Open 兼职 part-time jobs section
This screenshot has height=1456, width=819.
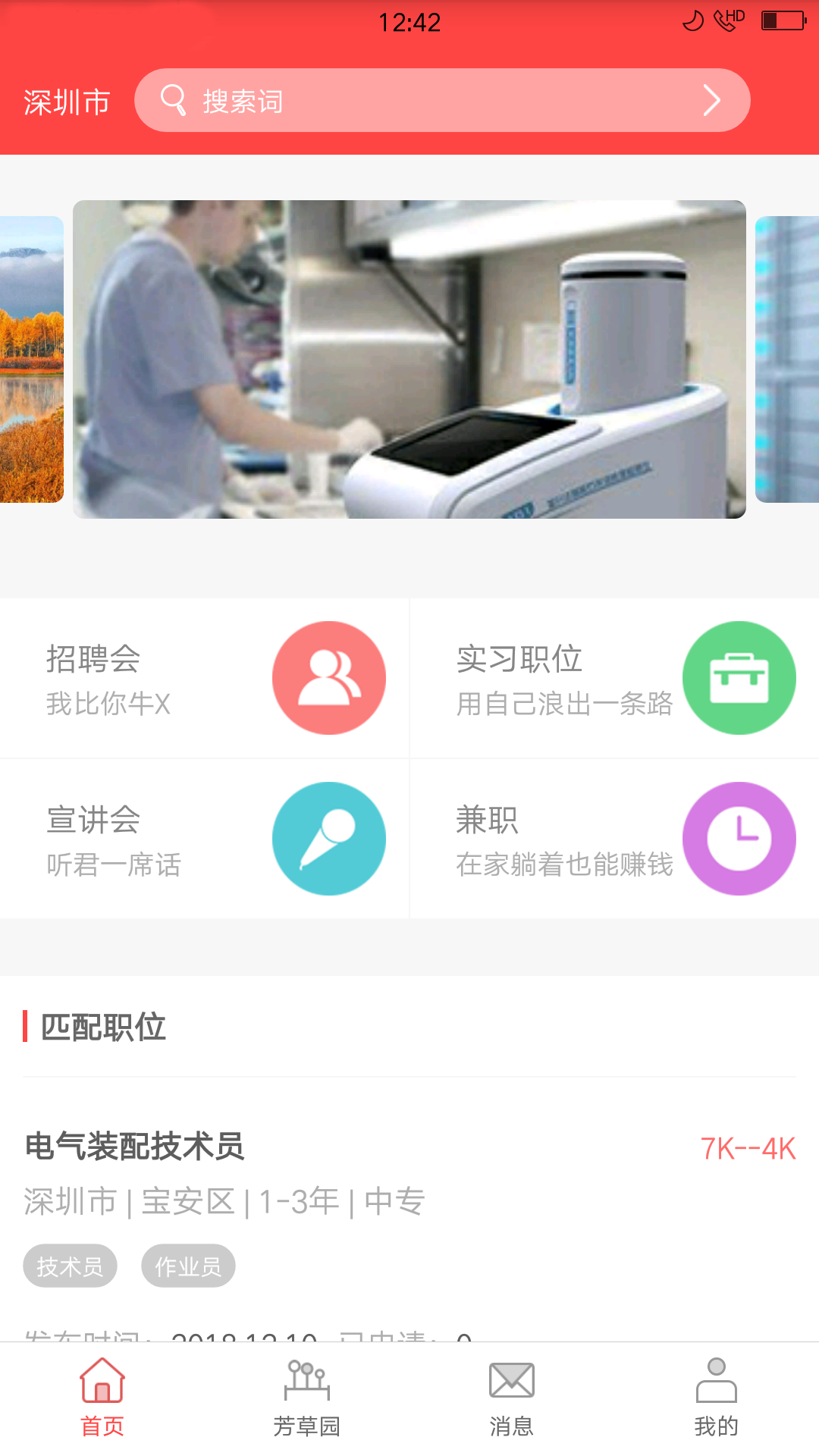coord(614,839)
